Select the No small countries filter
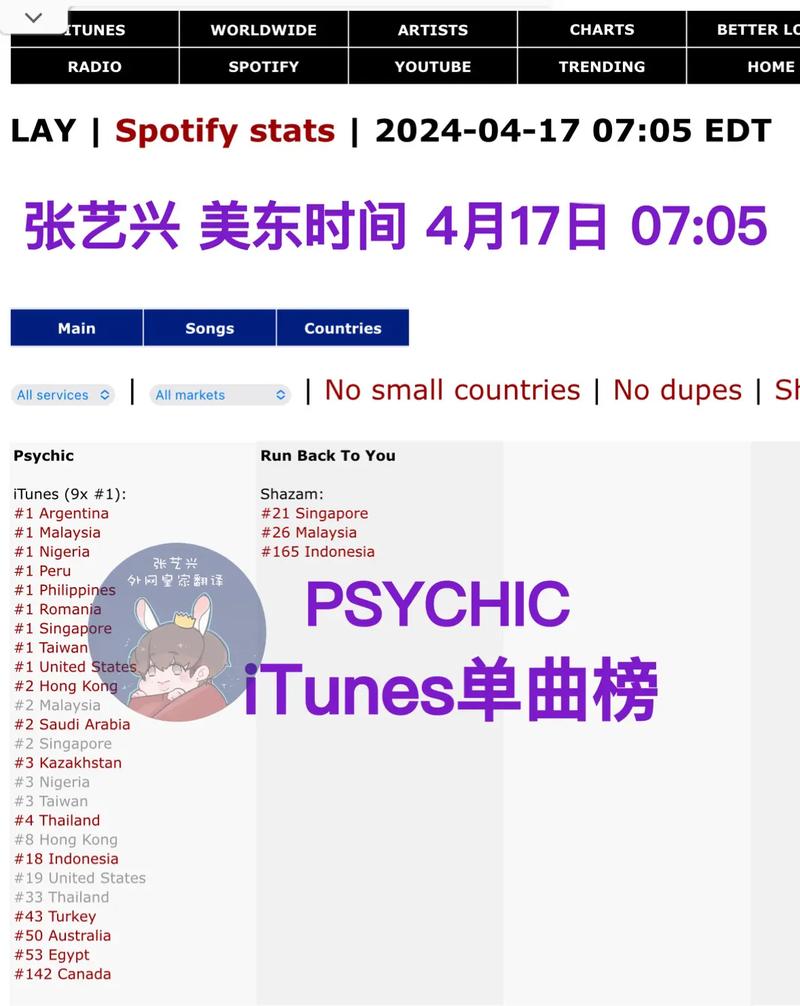Viewport: 800px width, 1006px height. pos(452,390)
